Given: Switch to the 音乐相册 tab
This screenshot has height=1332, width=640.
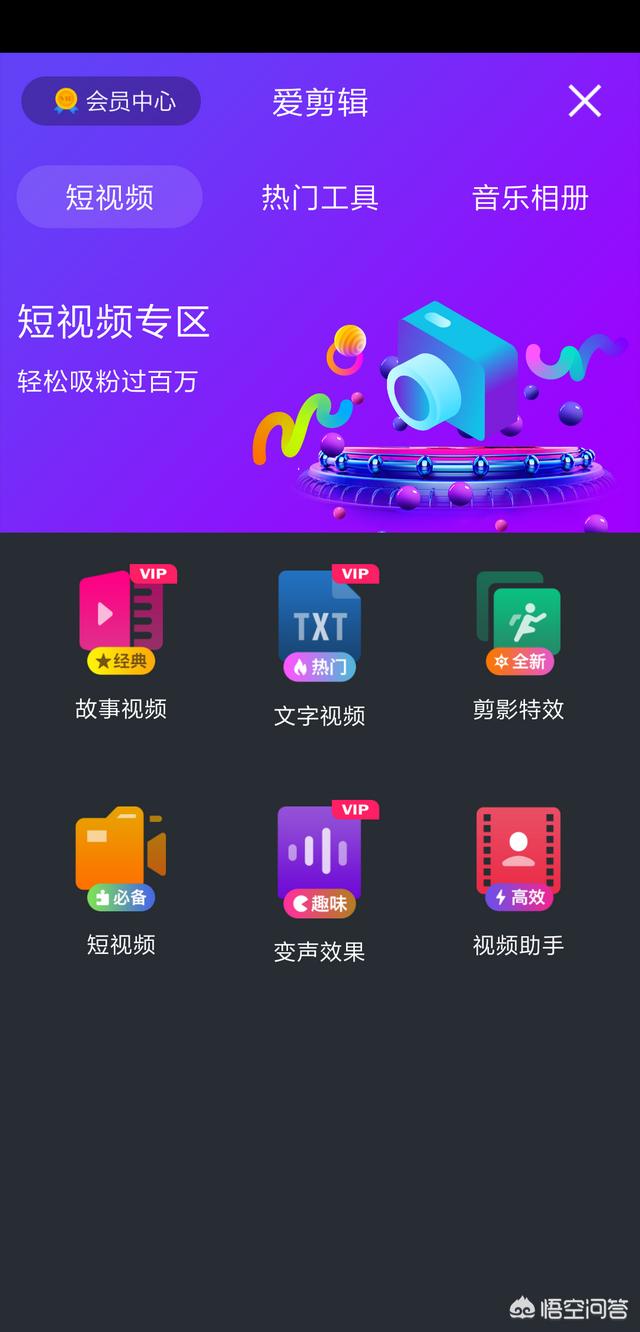Looking at the screenshot, I should click(530, 197).
